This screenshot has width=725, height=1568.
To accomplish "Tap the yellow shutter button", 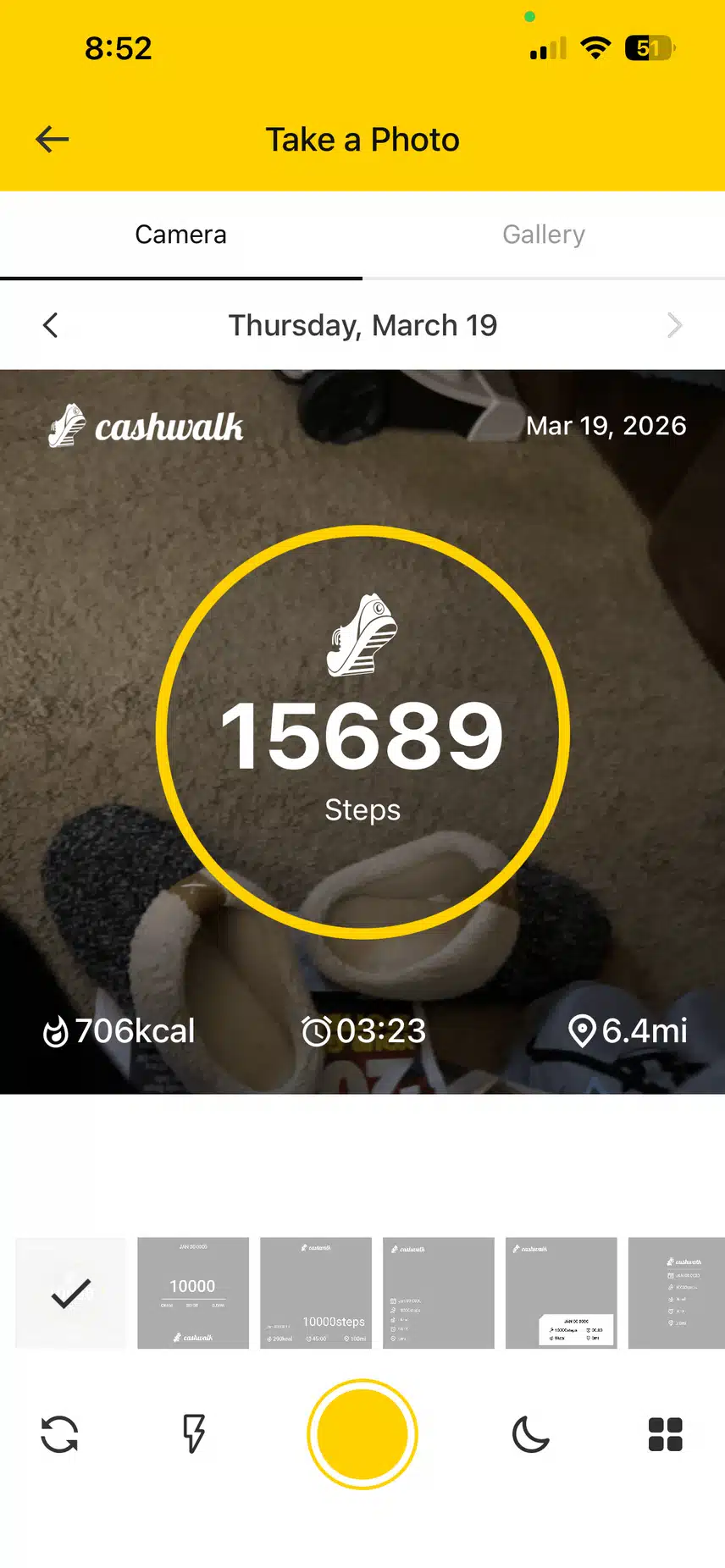I will (x=362, y=1434).
